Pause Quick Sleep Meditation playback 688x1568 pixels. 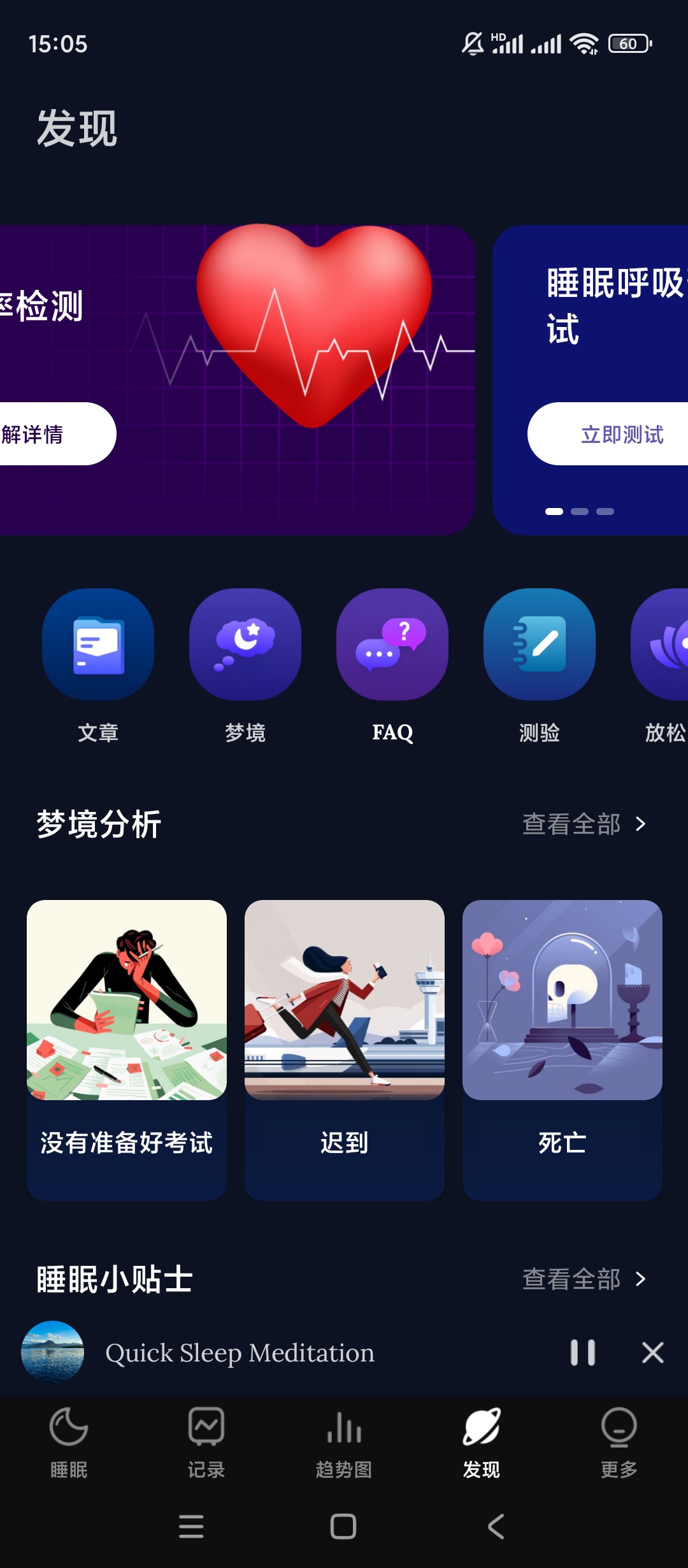pyautogui.click(x=582, y=1353)
